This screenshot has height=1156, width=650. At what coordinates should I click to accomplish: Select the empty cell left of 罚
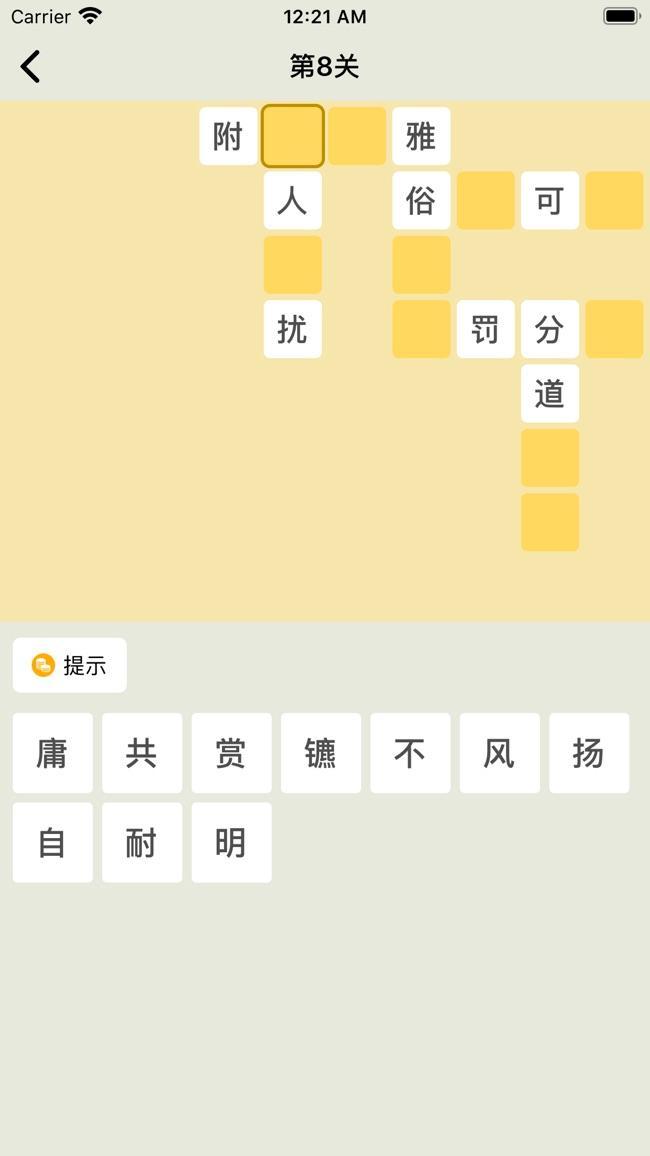(421, 329)
